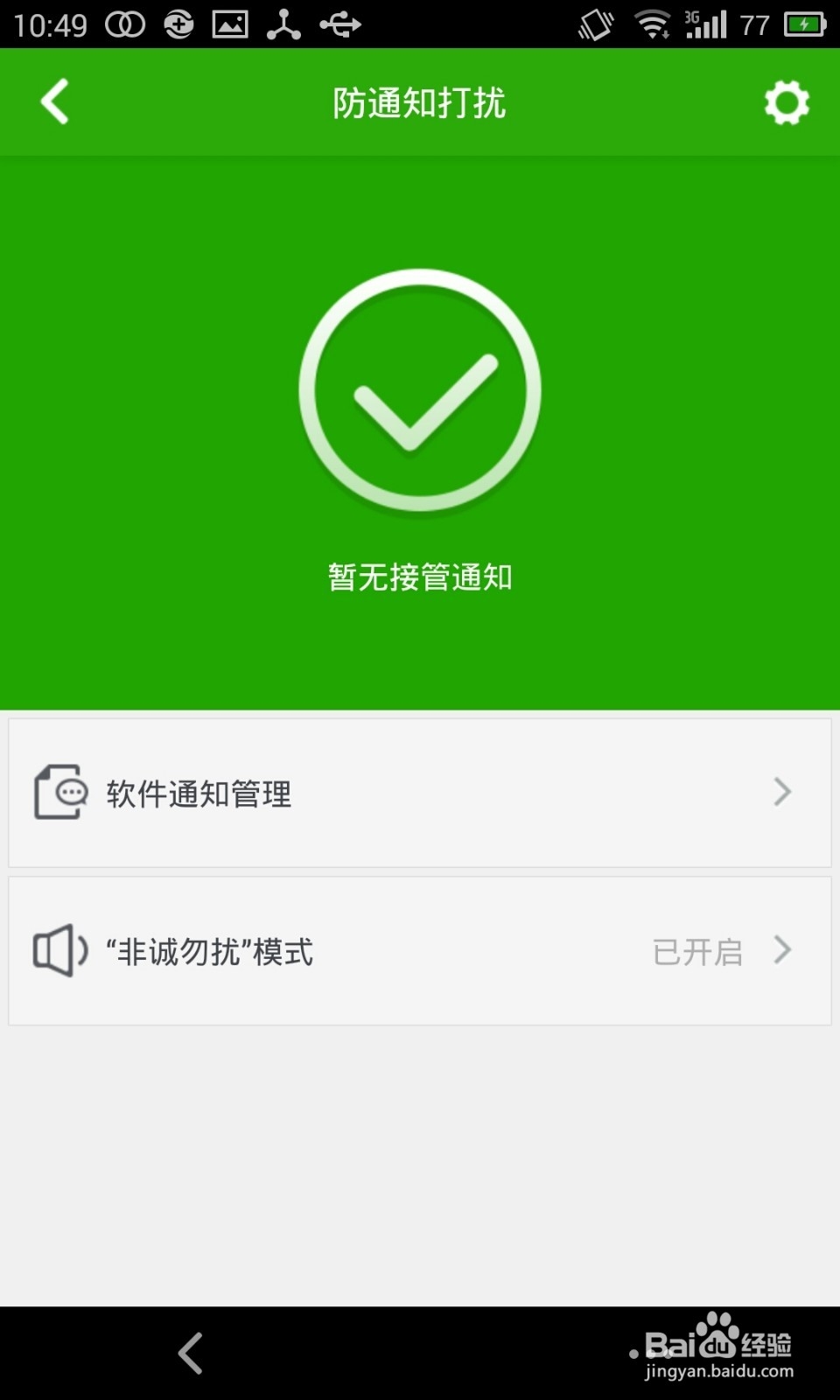Open 非诚勿扰 settings via its chevron

(781, 951)
